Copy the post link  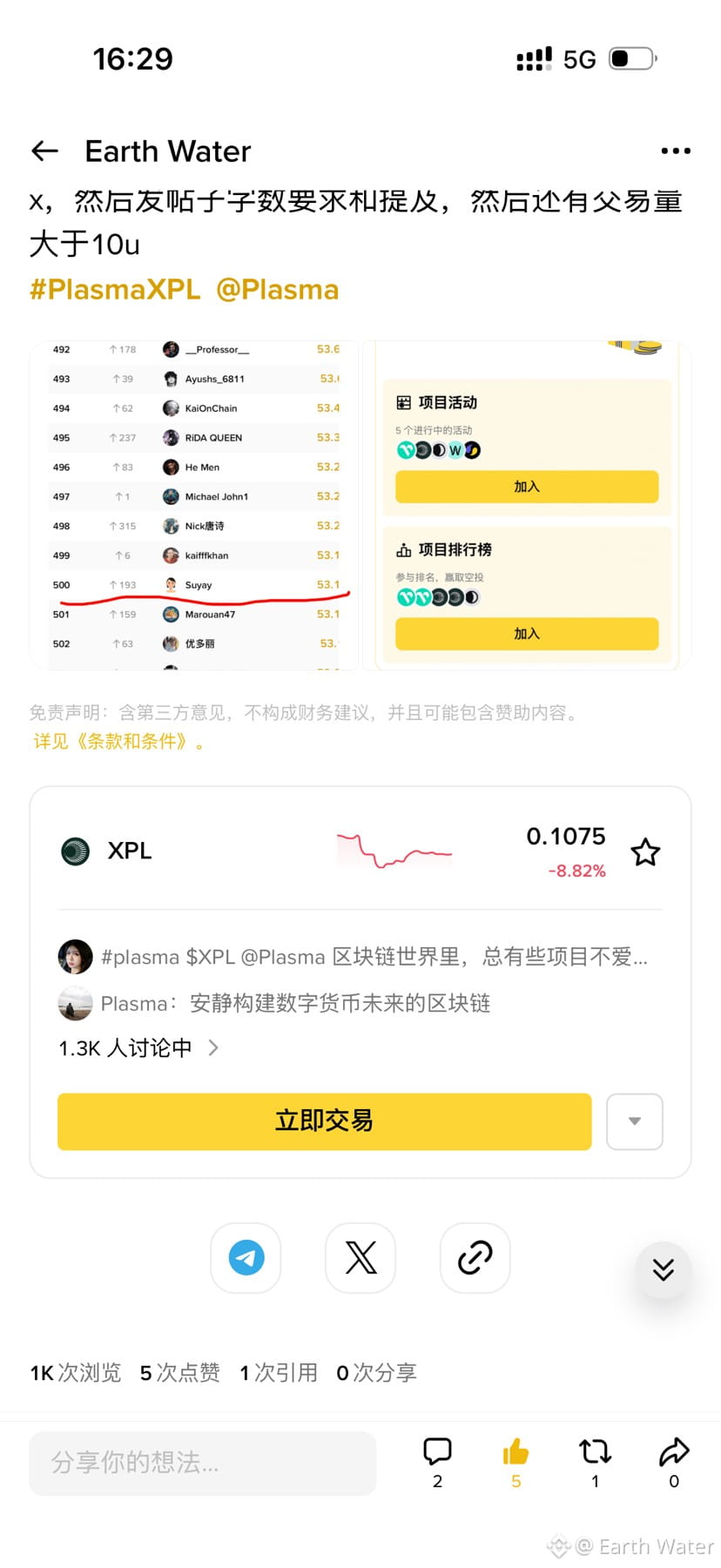tap(475, 1258)
